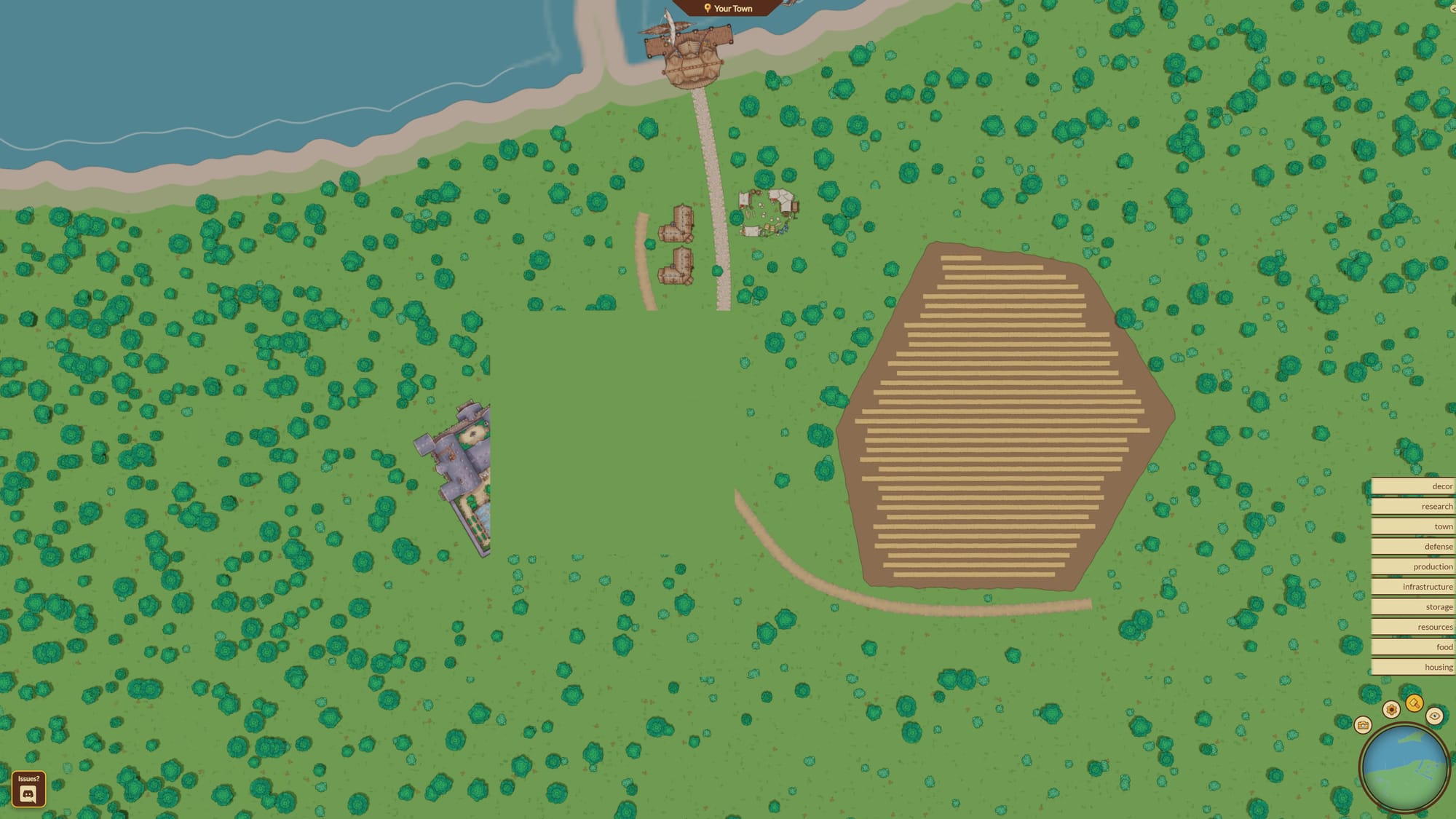Select the infrastructure category

pyautogui.click(x=1413, y=586)
